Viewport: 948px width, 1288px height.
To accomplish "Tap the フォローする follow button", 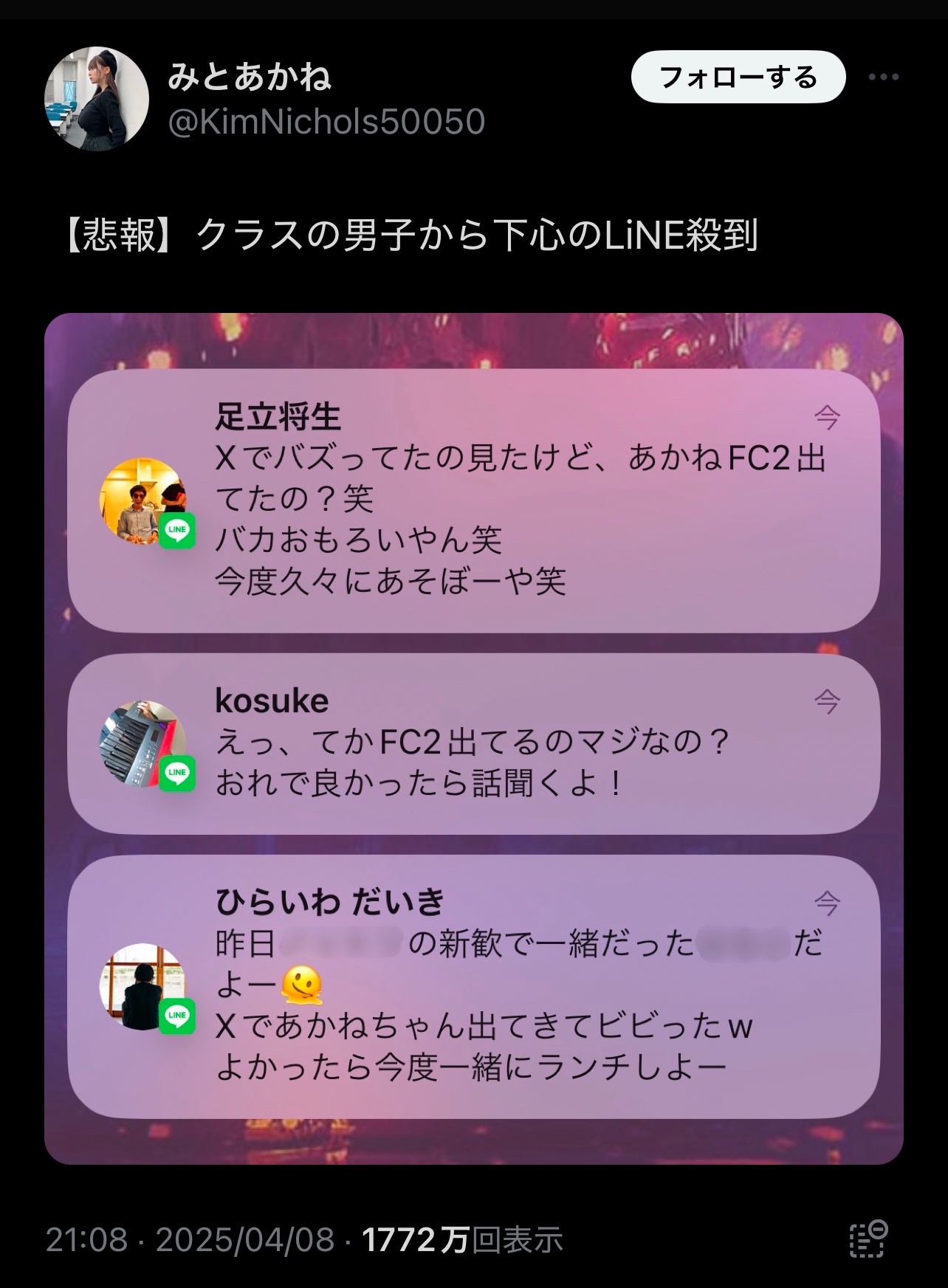I will [x=738, y=77].
